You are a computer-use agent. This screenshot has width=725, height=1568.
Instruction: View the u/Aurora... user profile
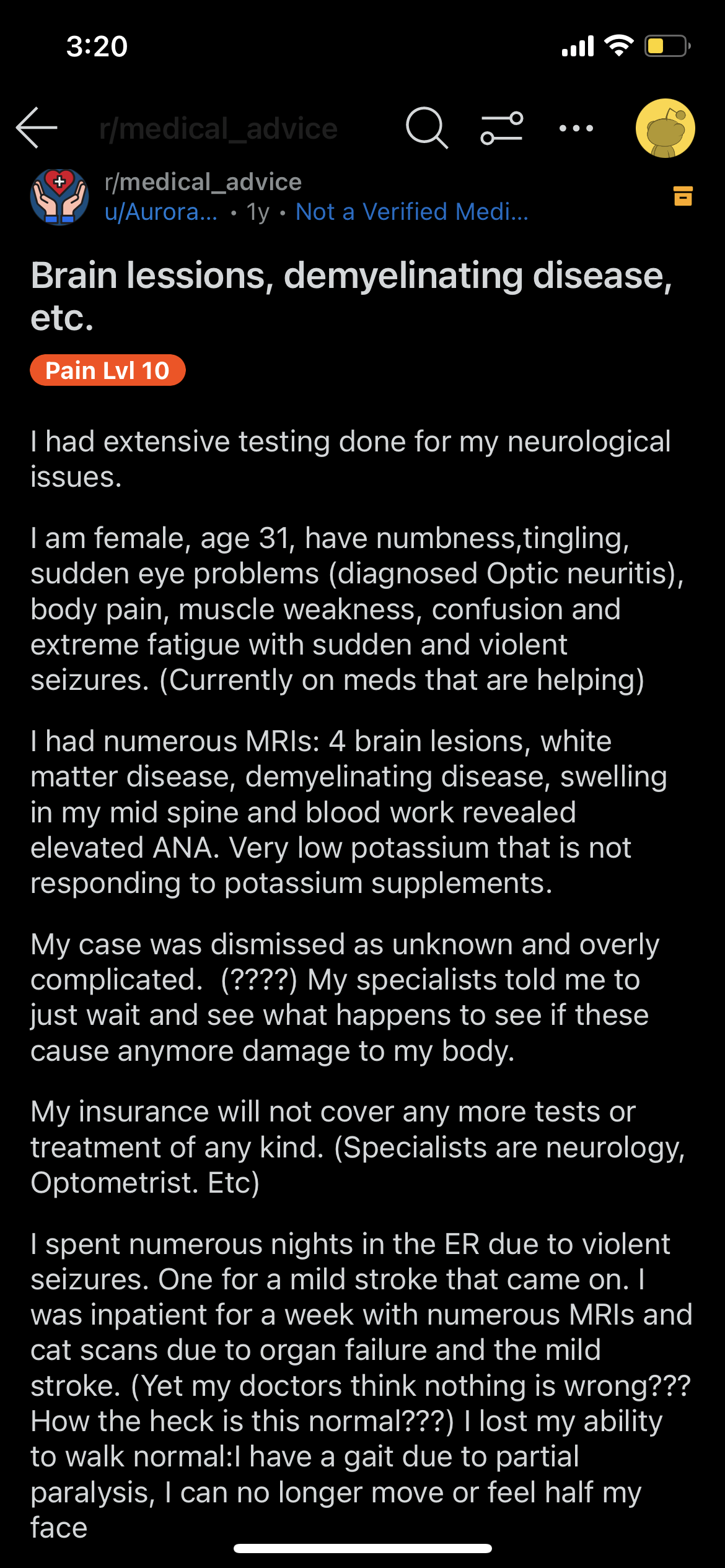point(161,212)
